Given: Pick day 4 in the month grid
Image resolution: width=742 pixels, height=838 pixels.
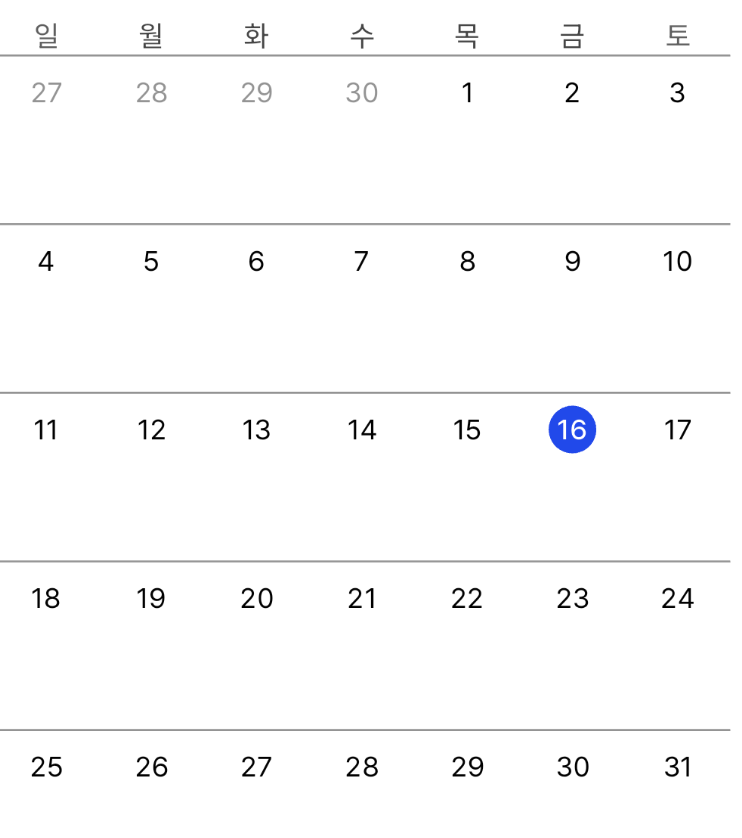Looking at the screenshot, I should (46, 262).
